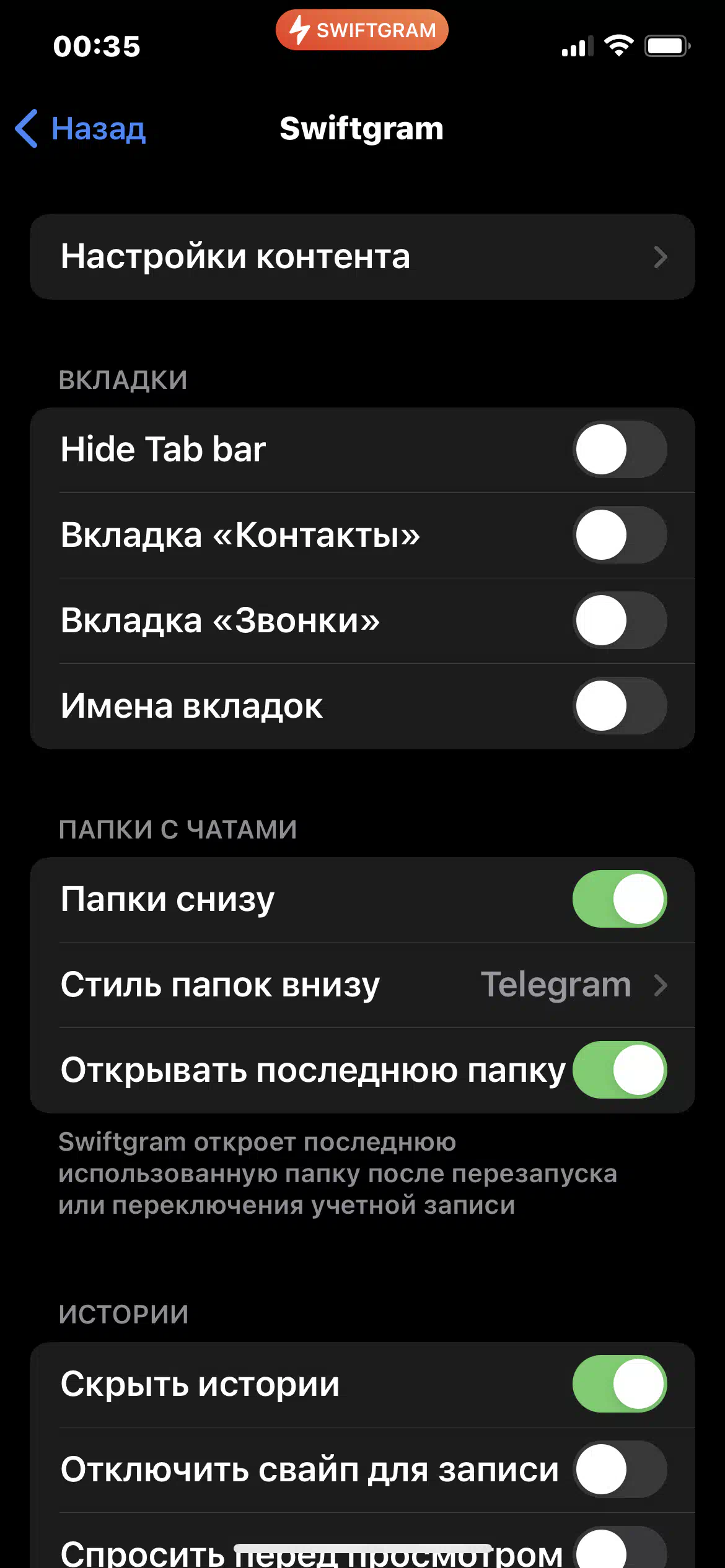725x1568 pixels.
Task: Go back with the Назад button
Action: click(81, 129)
